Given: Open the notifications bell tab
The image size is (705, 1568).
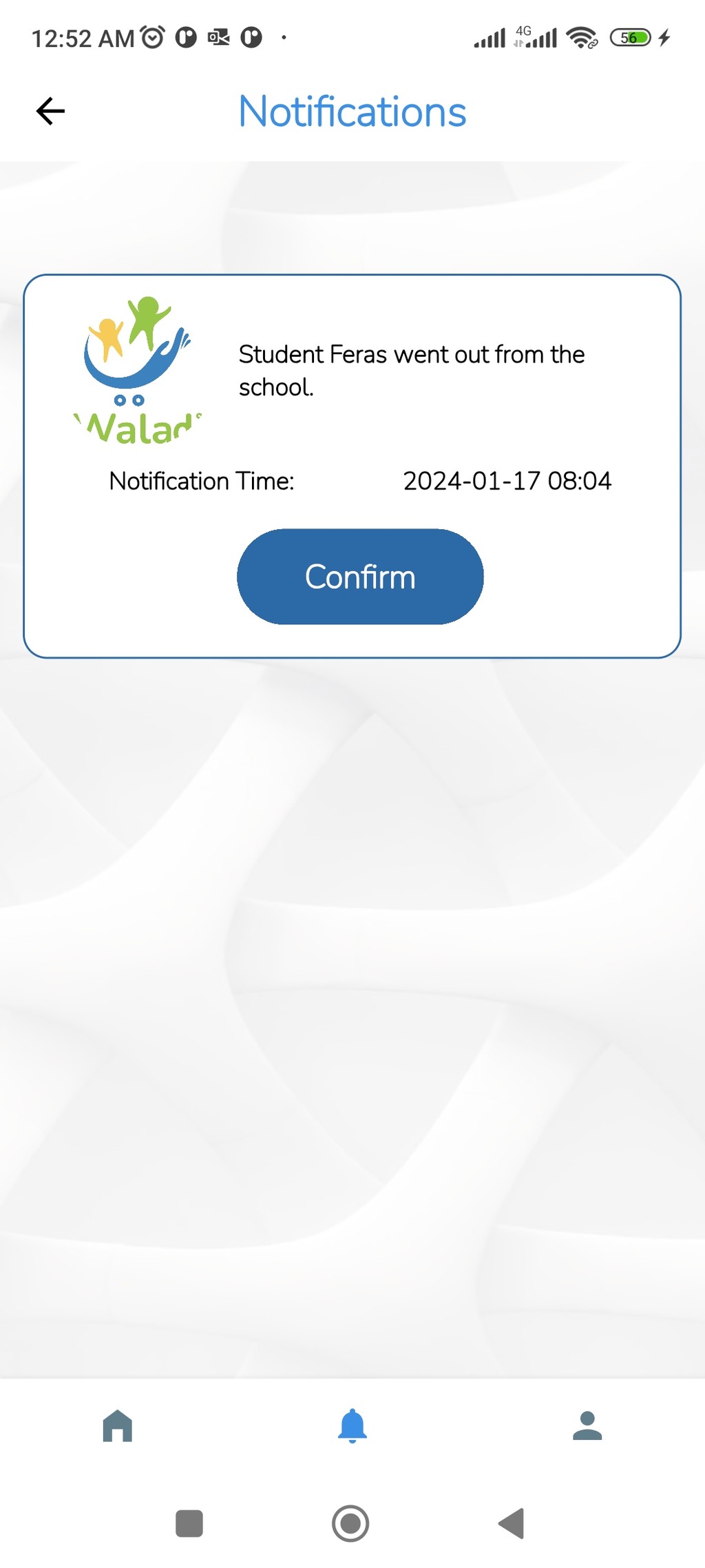Looking at the screenshot, I should click(x=352, y=1425).
